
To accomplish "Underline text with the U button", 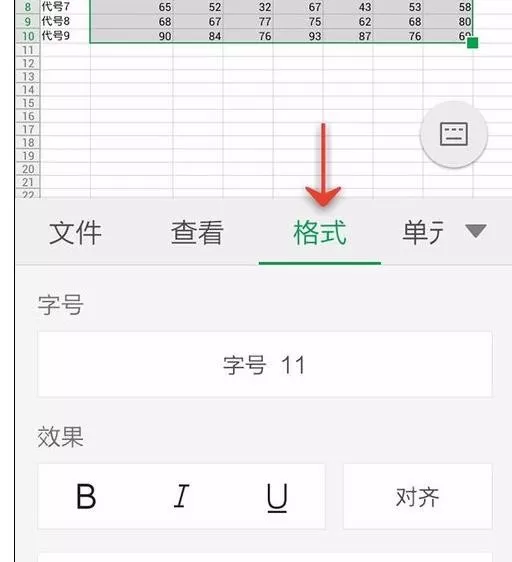I will coord(277,497).
